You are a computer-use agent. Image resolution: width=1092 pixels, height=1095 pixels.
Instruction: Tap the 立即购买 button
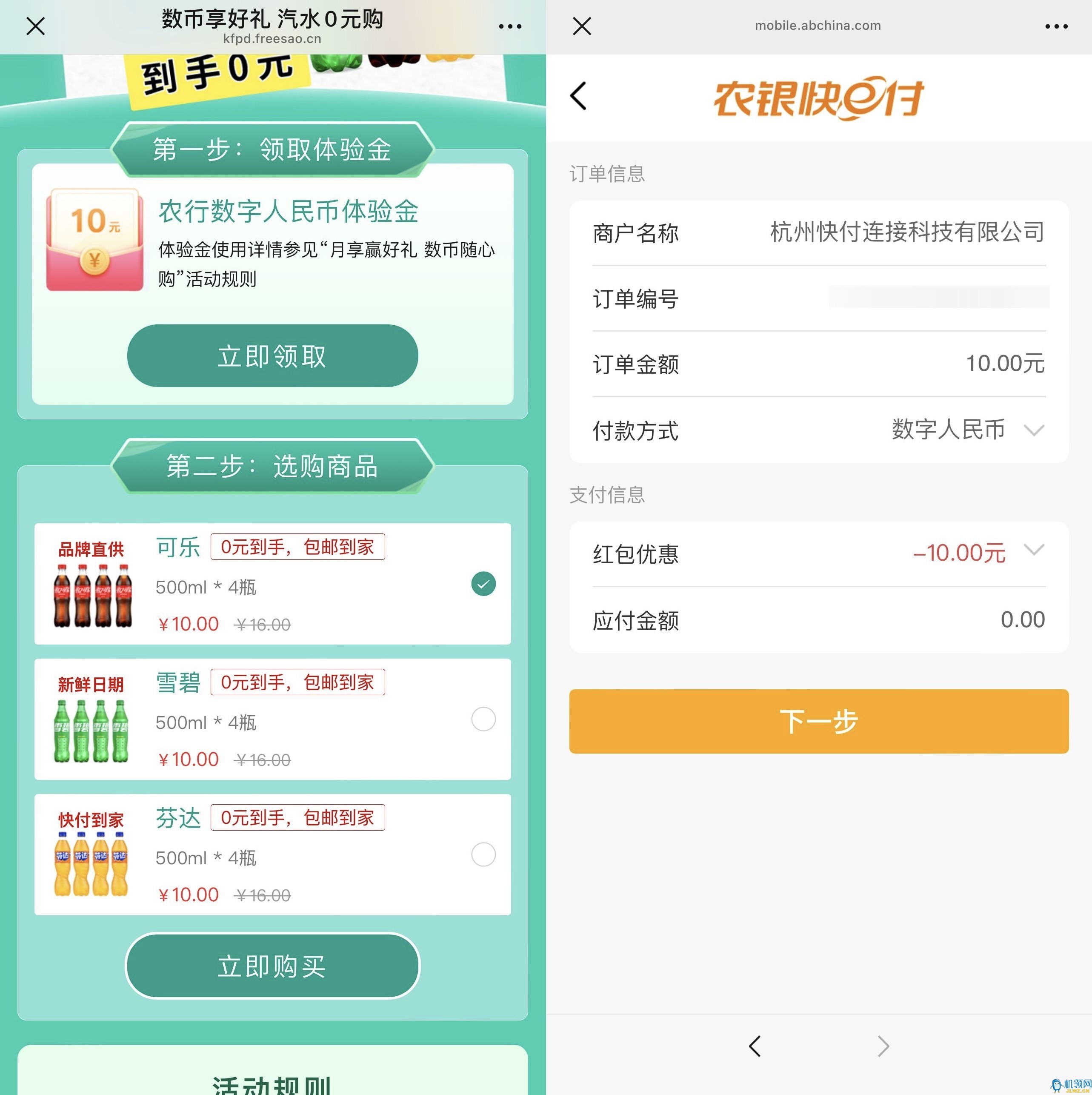[x=273, y=966]
